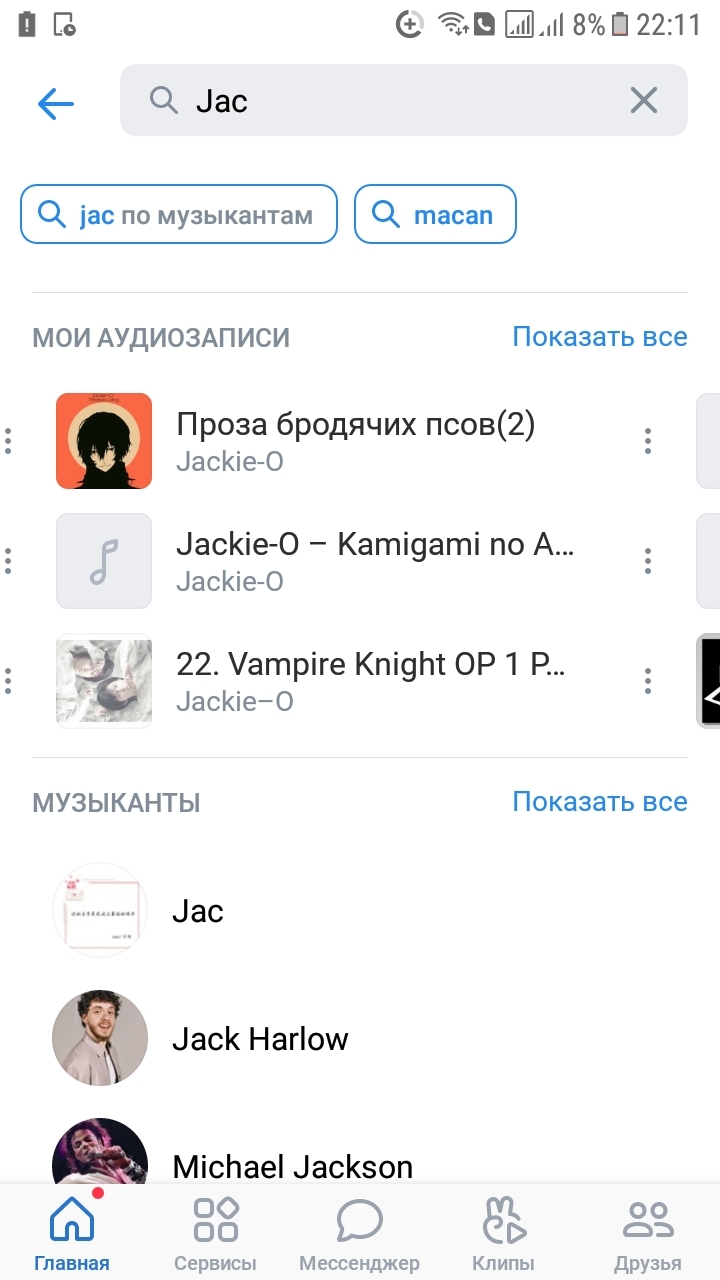Open musician Jac
The image size is (720, 1280).
198,911
